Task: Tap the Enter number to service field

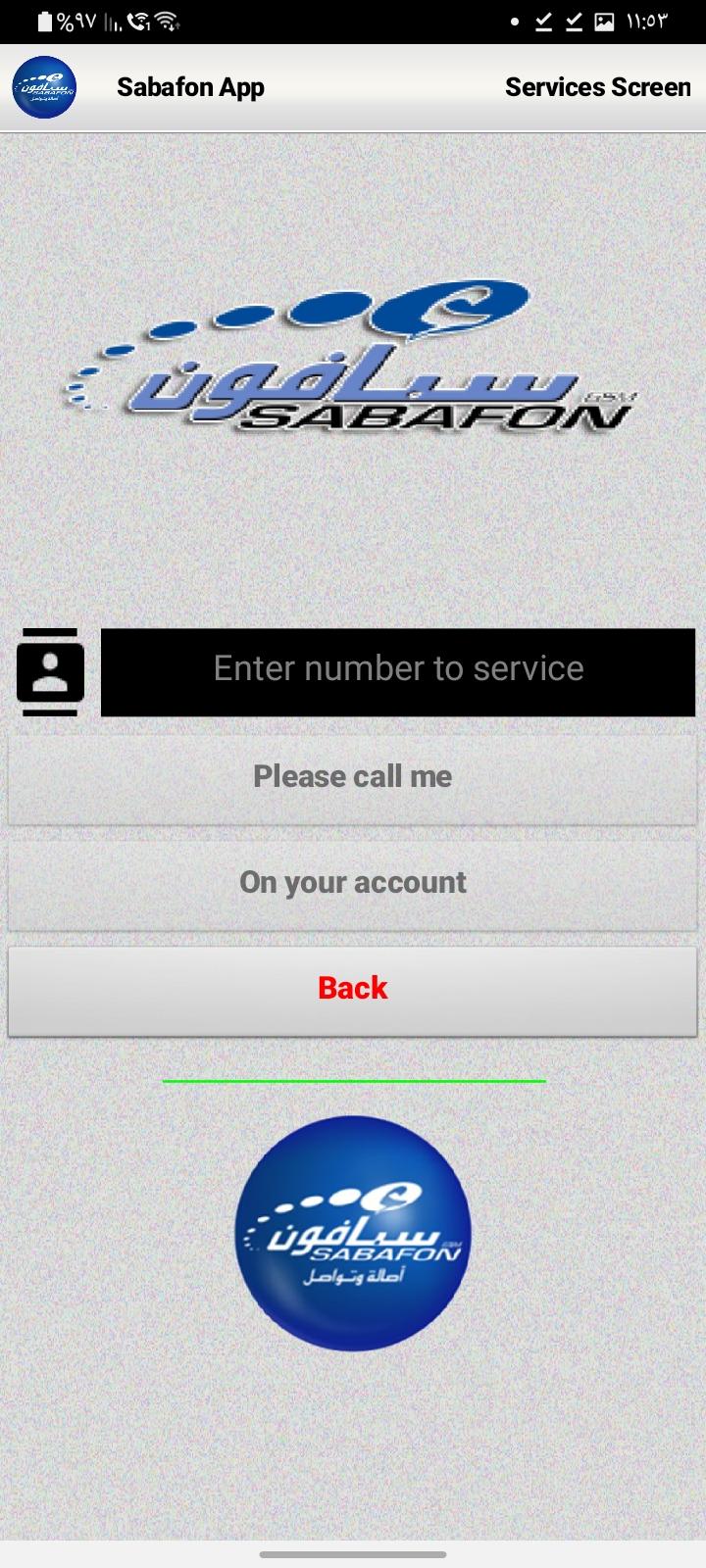Action: (x=398, y=672)
